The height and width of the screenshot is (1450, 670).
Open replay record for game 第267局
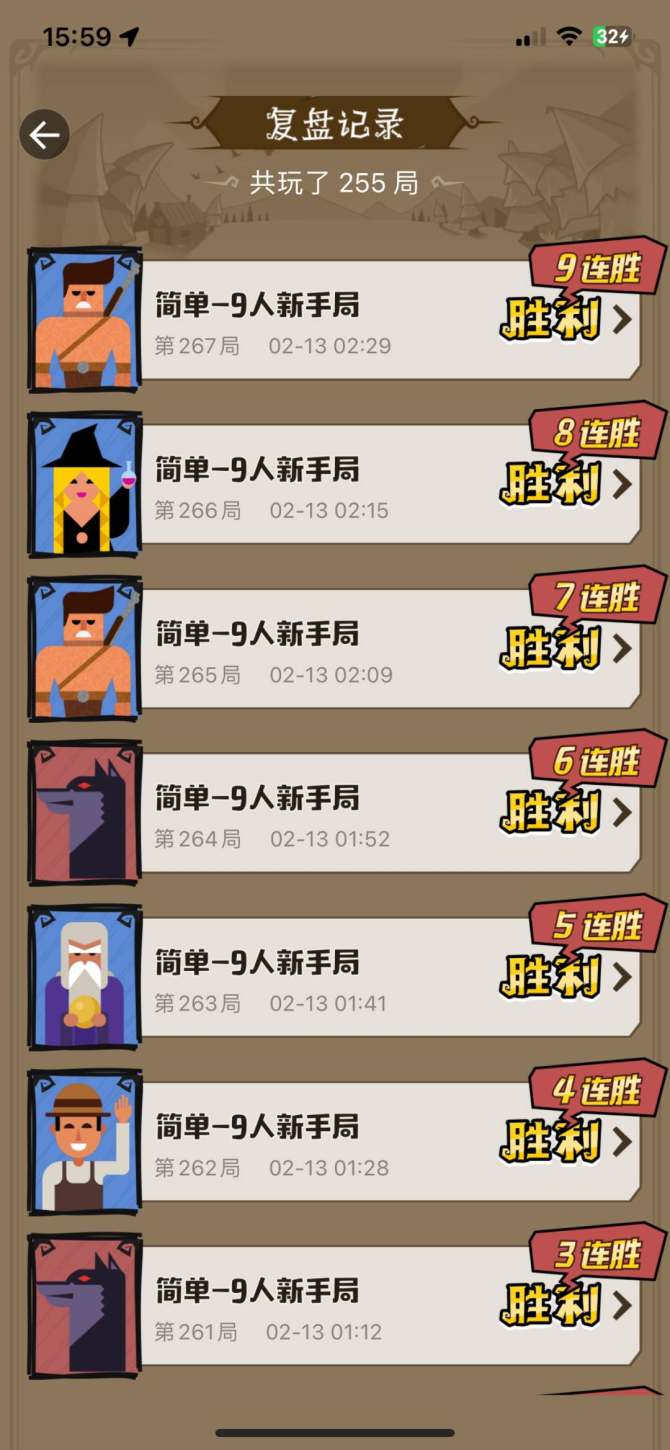coord(388,320)
